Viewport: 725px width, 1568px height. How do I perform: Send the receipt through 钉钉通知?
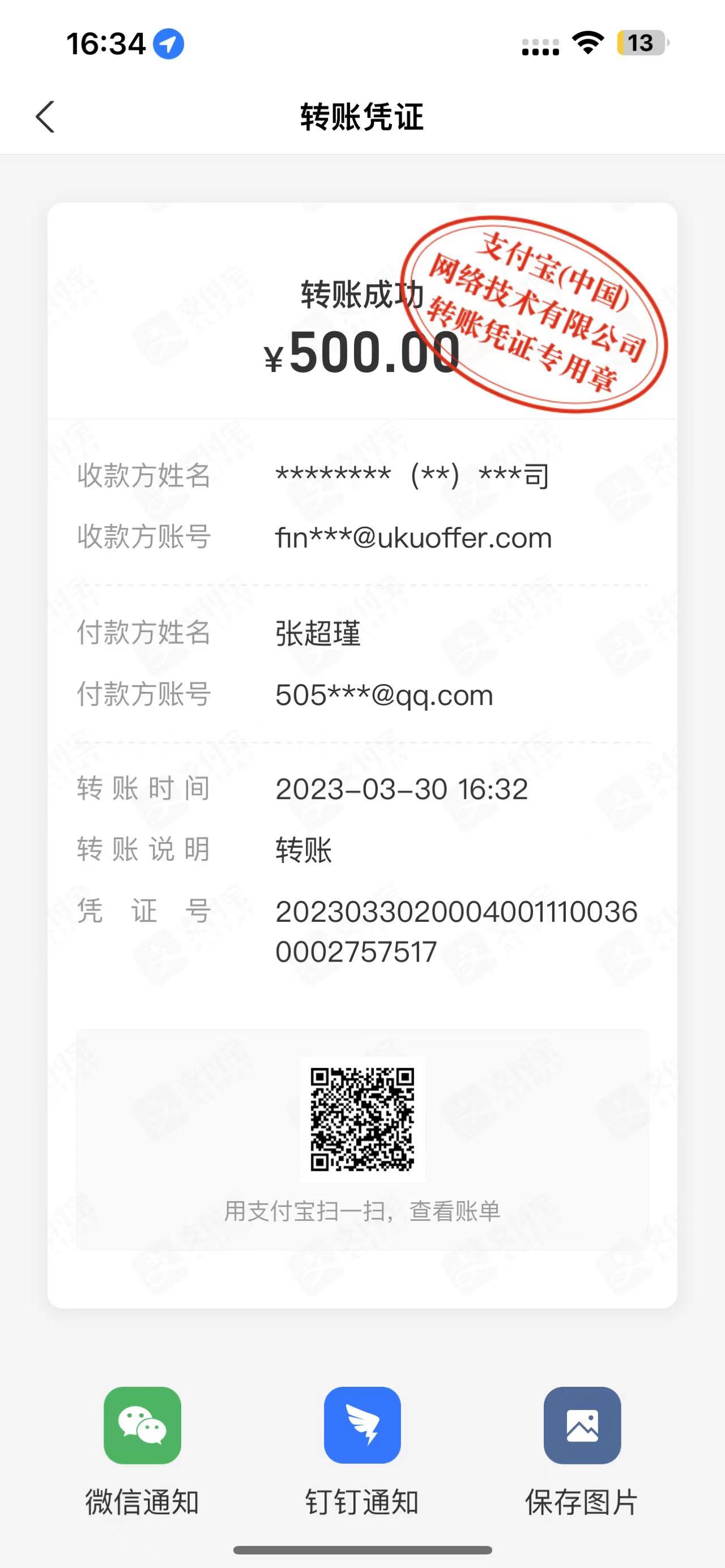[362, 1425]
